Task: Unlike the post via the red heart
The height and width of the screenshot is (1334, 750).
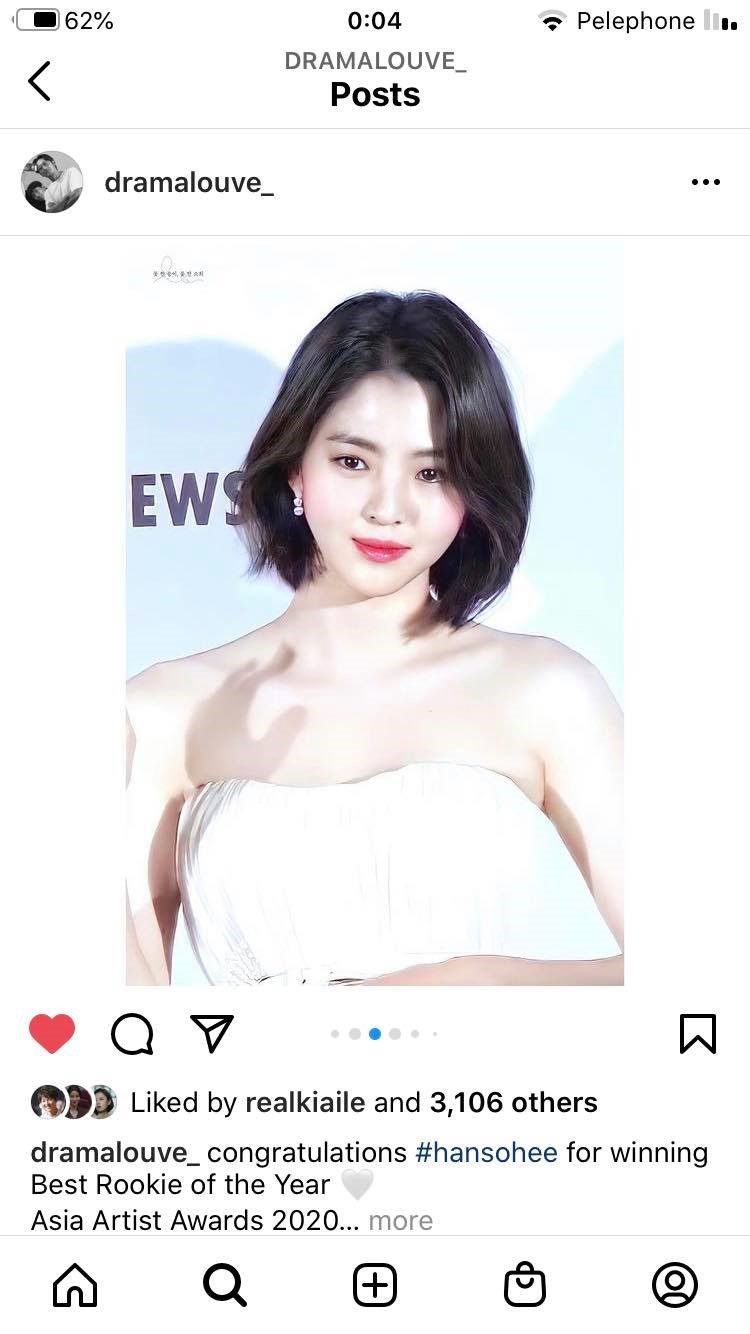Action: [52, 1033]
